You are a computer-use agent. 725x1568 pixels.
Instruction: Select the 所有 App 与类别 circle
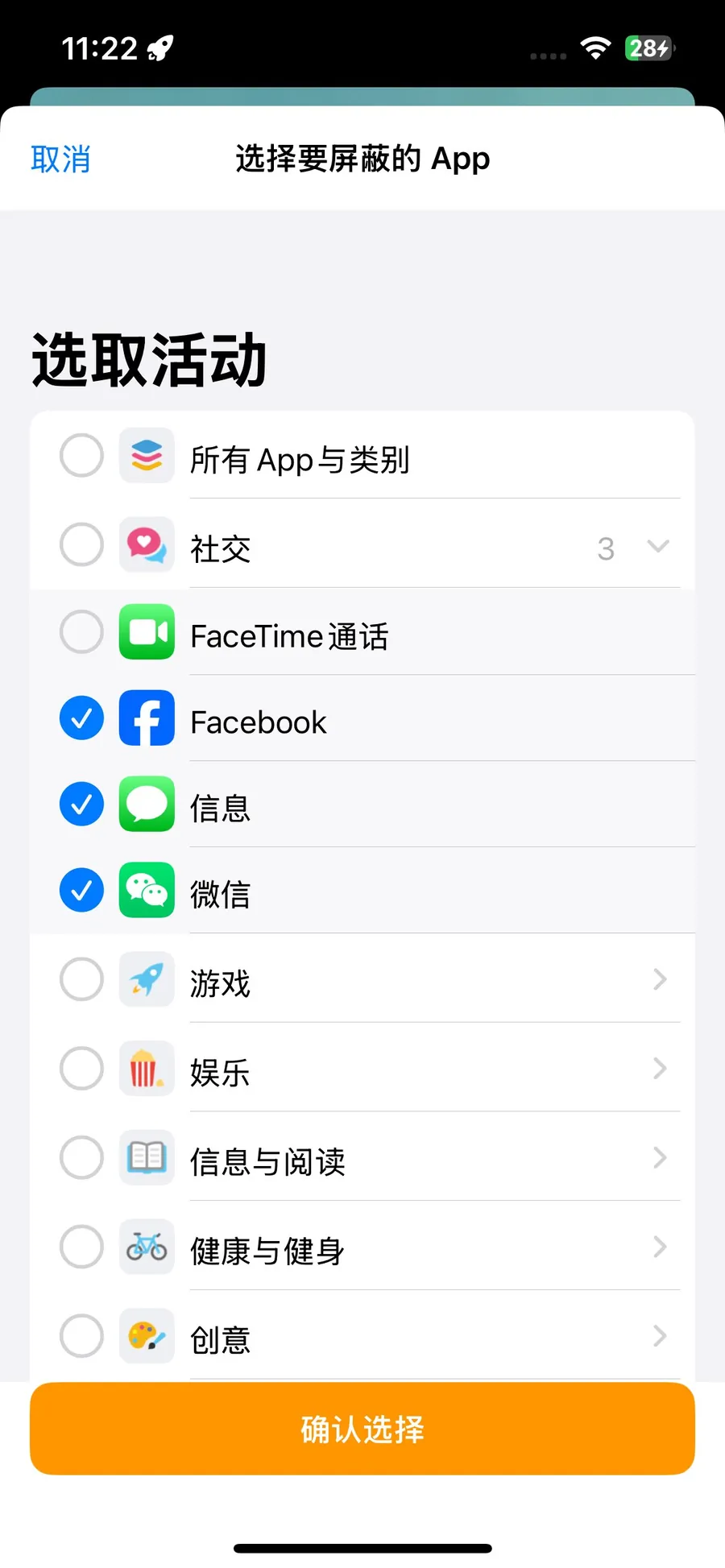pos(81,456)
